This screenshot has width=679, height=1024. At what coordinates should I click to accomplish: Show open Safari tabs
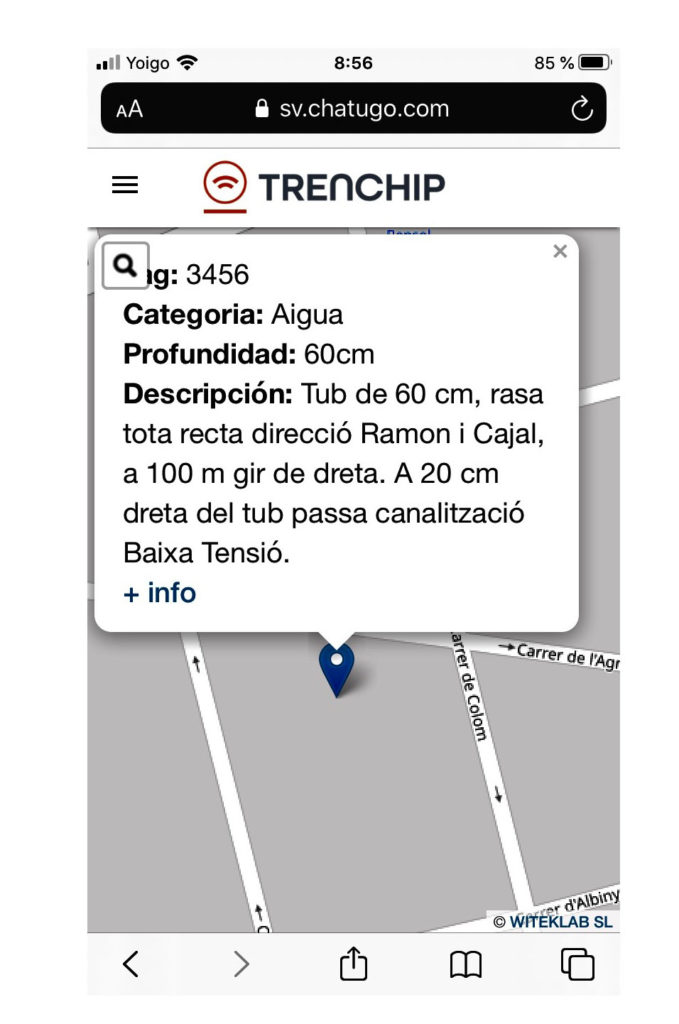[x=577, y=964]
